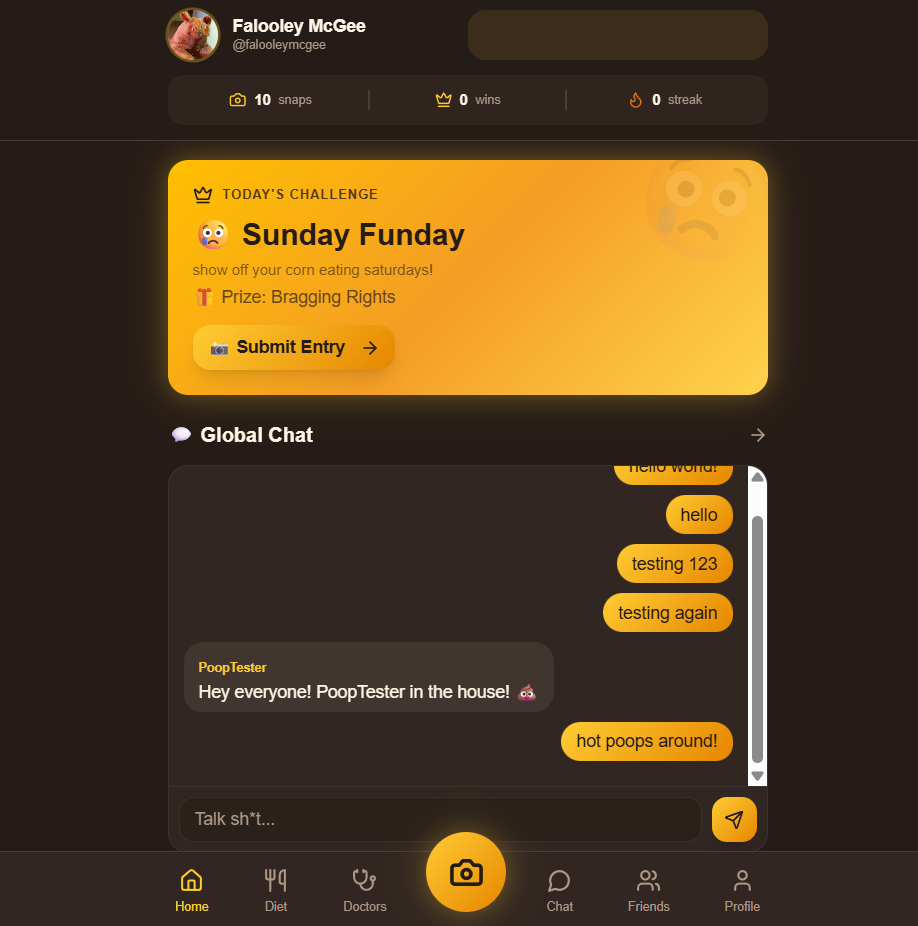Open Falooley McGee's profile avatar

click(193, 35)
